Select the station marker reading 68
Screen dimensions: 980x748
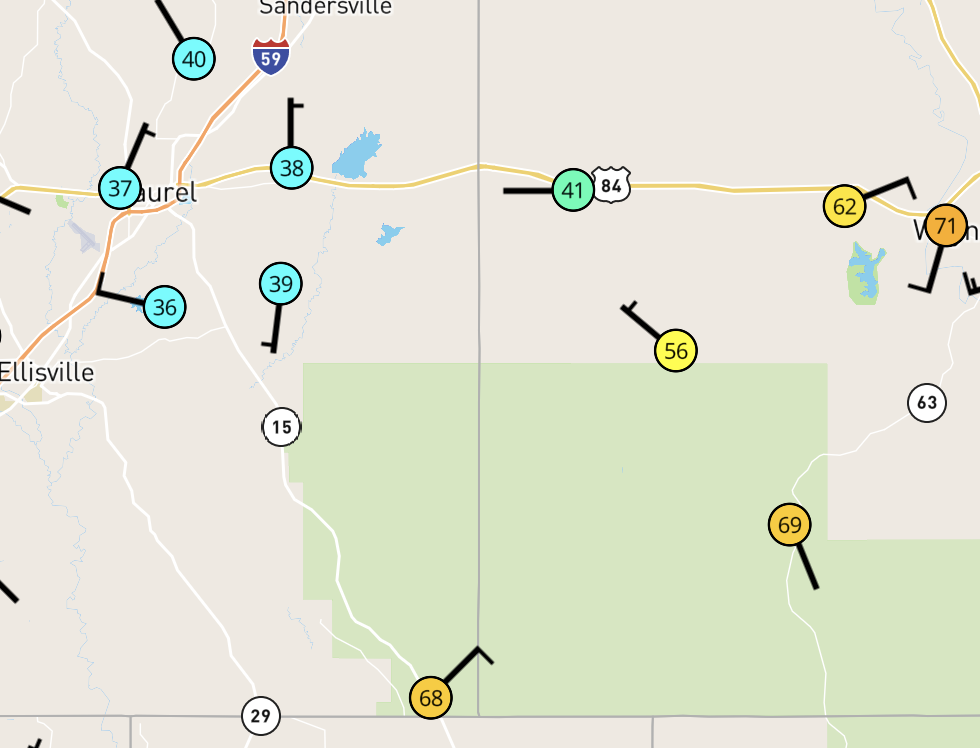430,698
